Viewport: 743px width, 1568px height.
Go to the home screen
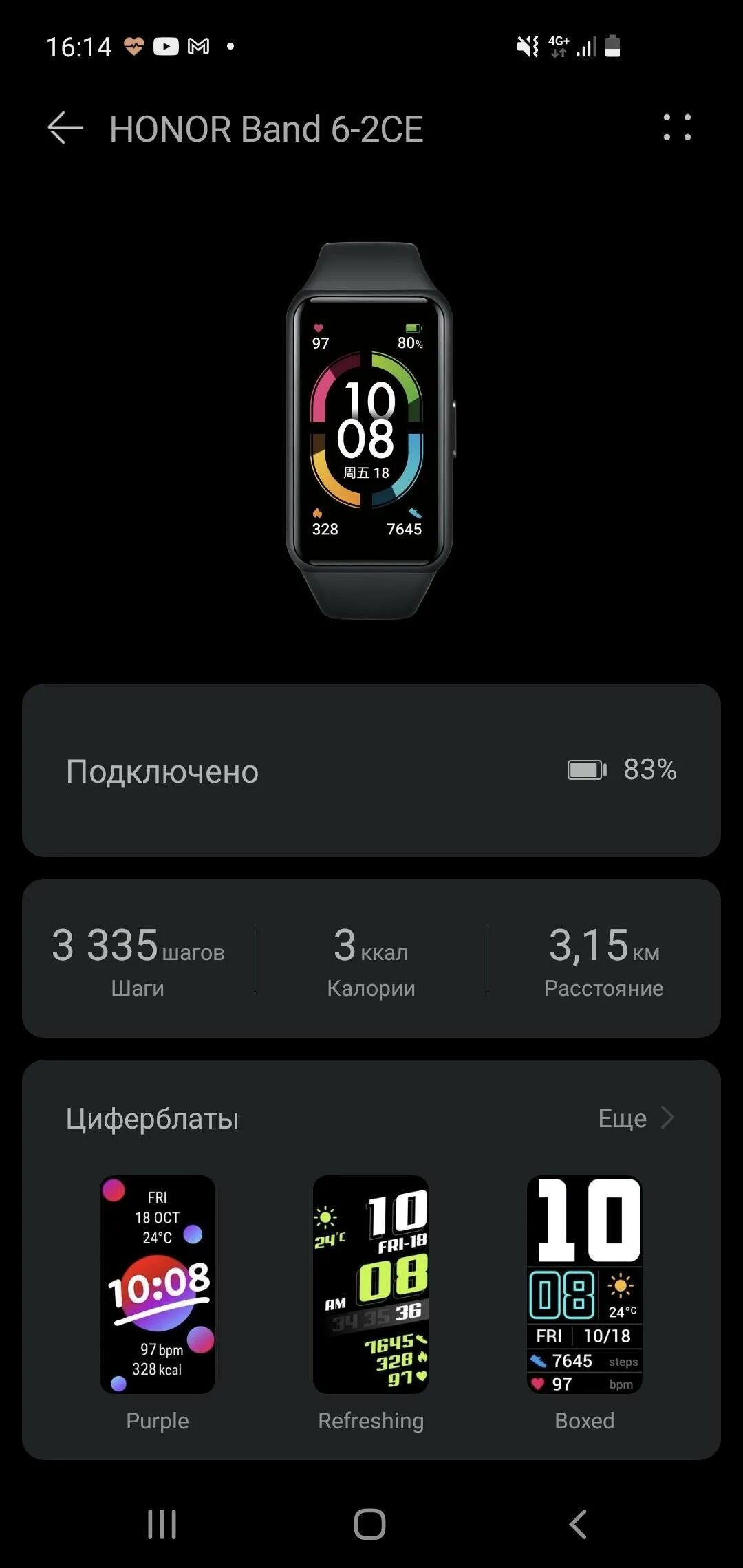tap(370, 1524)
